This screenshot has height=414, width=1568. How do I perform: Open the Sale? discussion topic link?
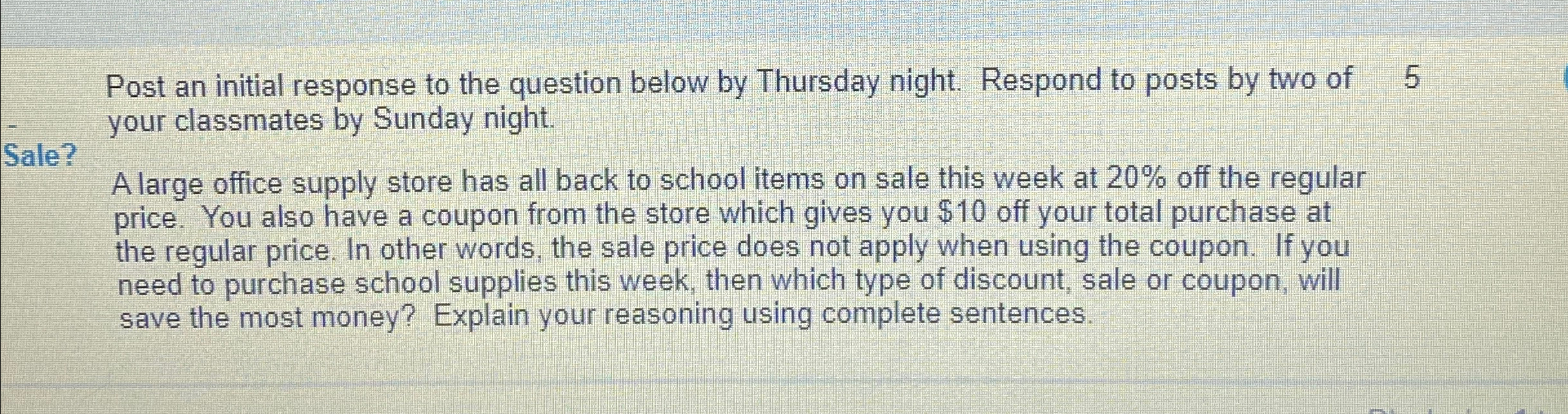[x=40, y=156]
